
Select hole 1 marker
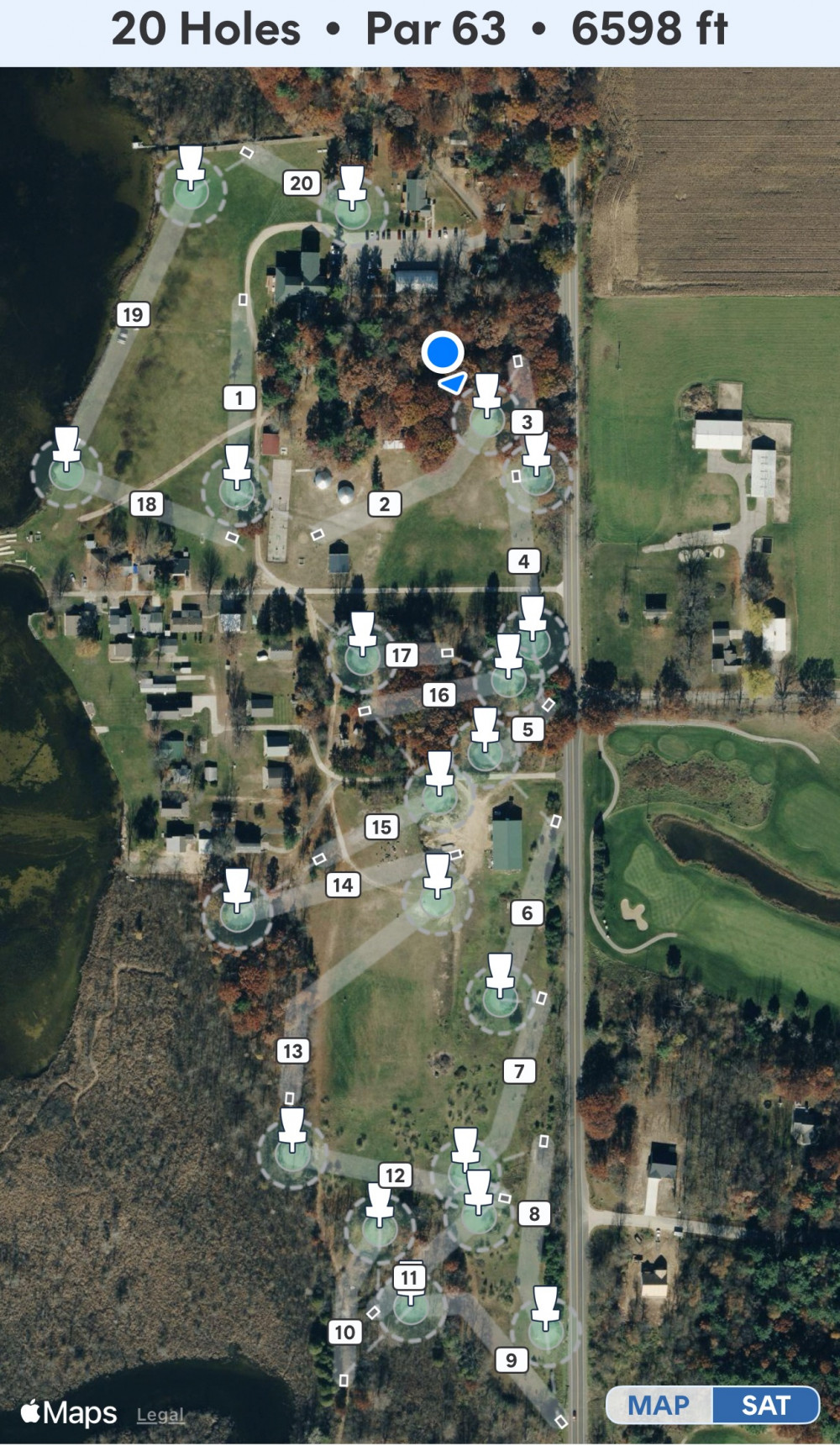point(239,397)
